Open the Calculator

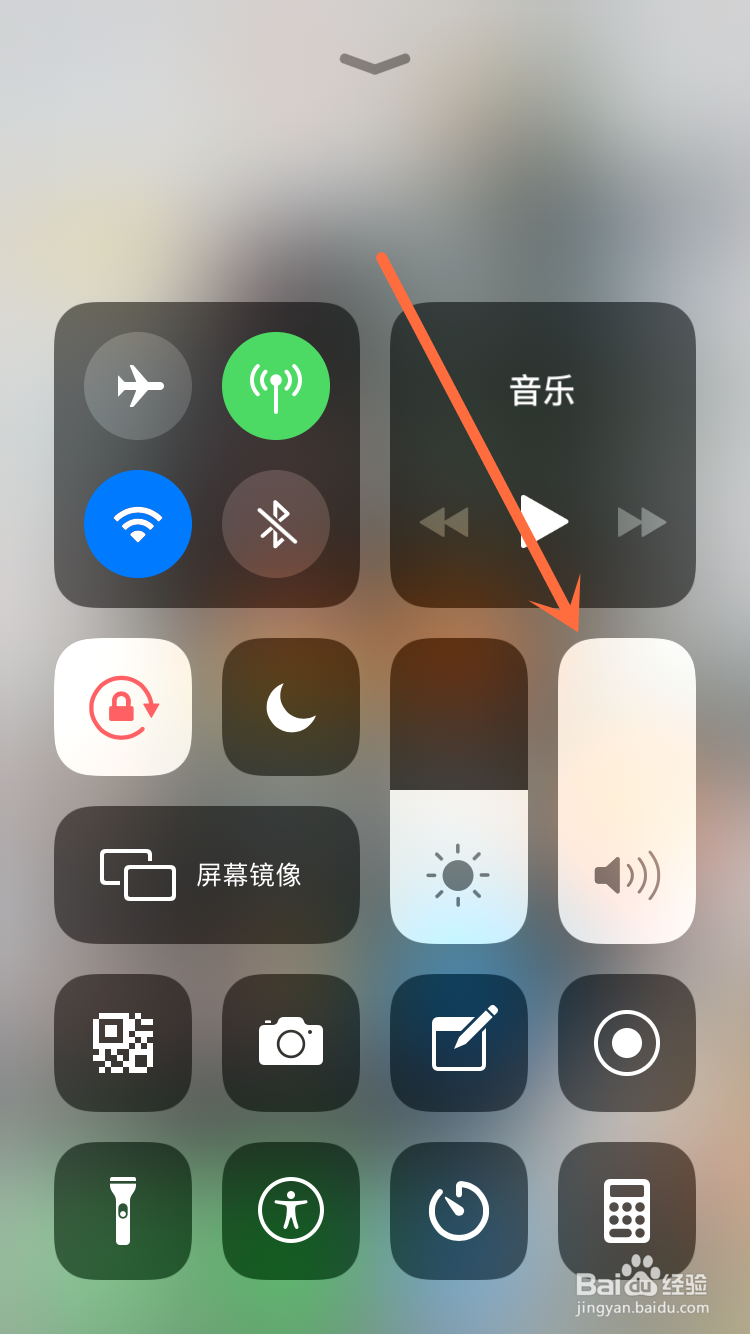(x=626, y=1211)
